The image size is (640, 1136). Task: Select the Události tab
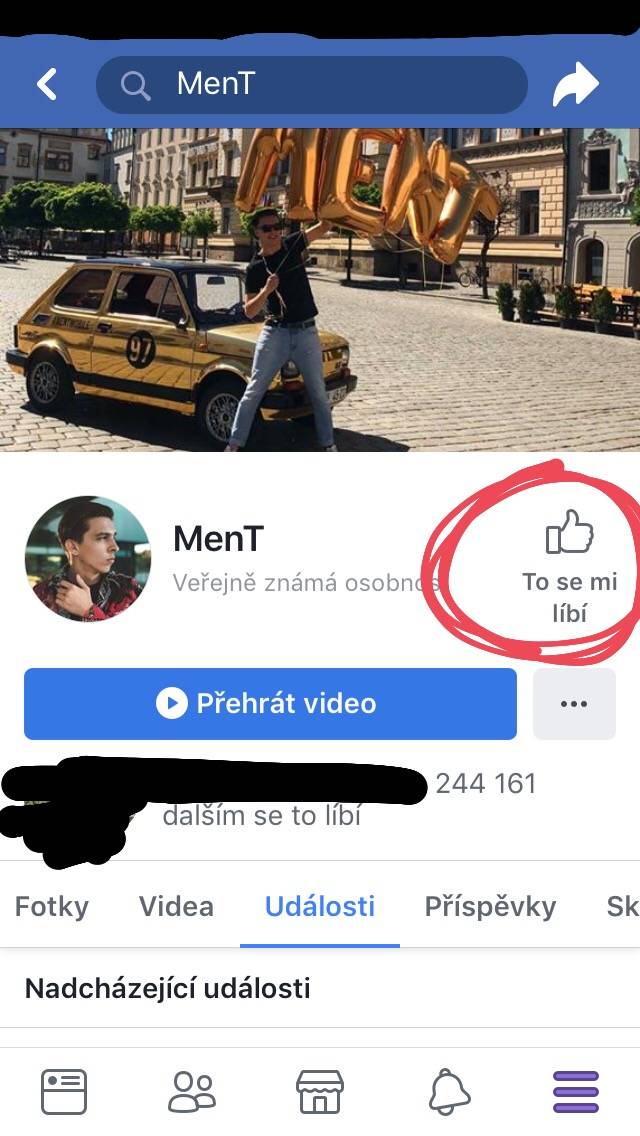[x=320, y=906]
